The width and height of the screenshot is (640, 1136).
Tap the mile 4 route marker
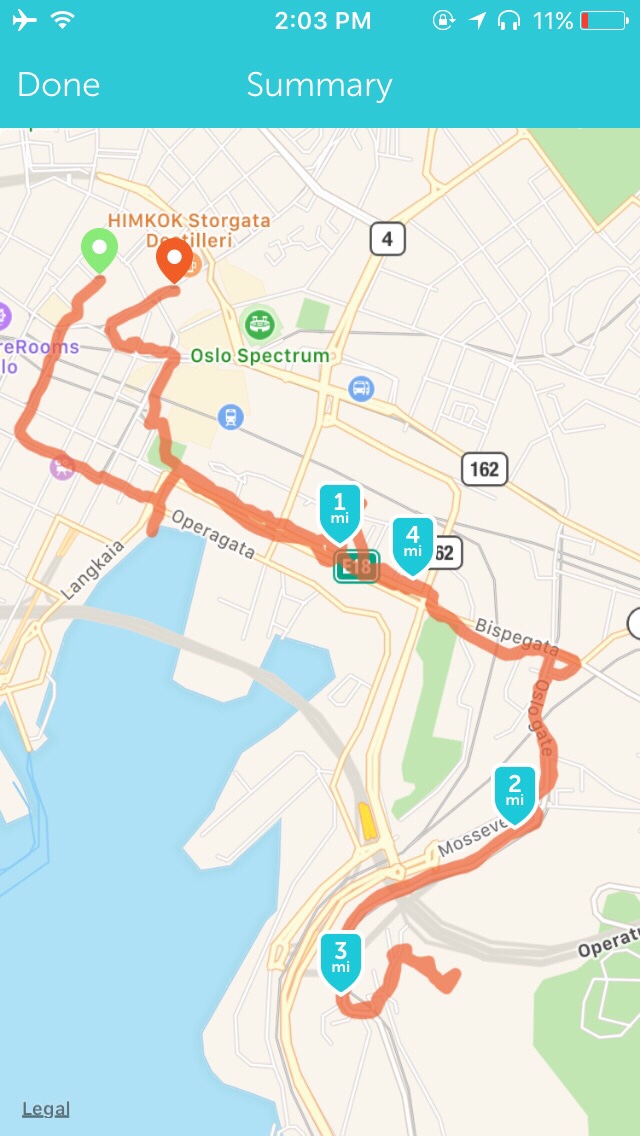point(412,544)
